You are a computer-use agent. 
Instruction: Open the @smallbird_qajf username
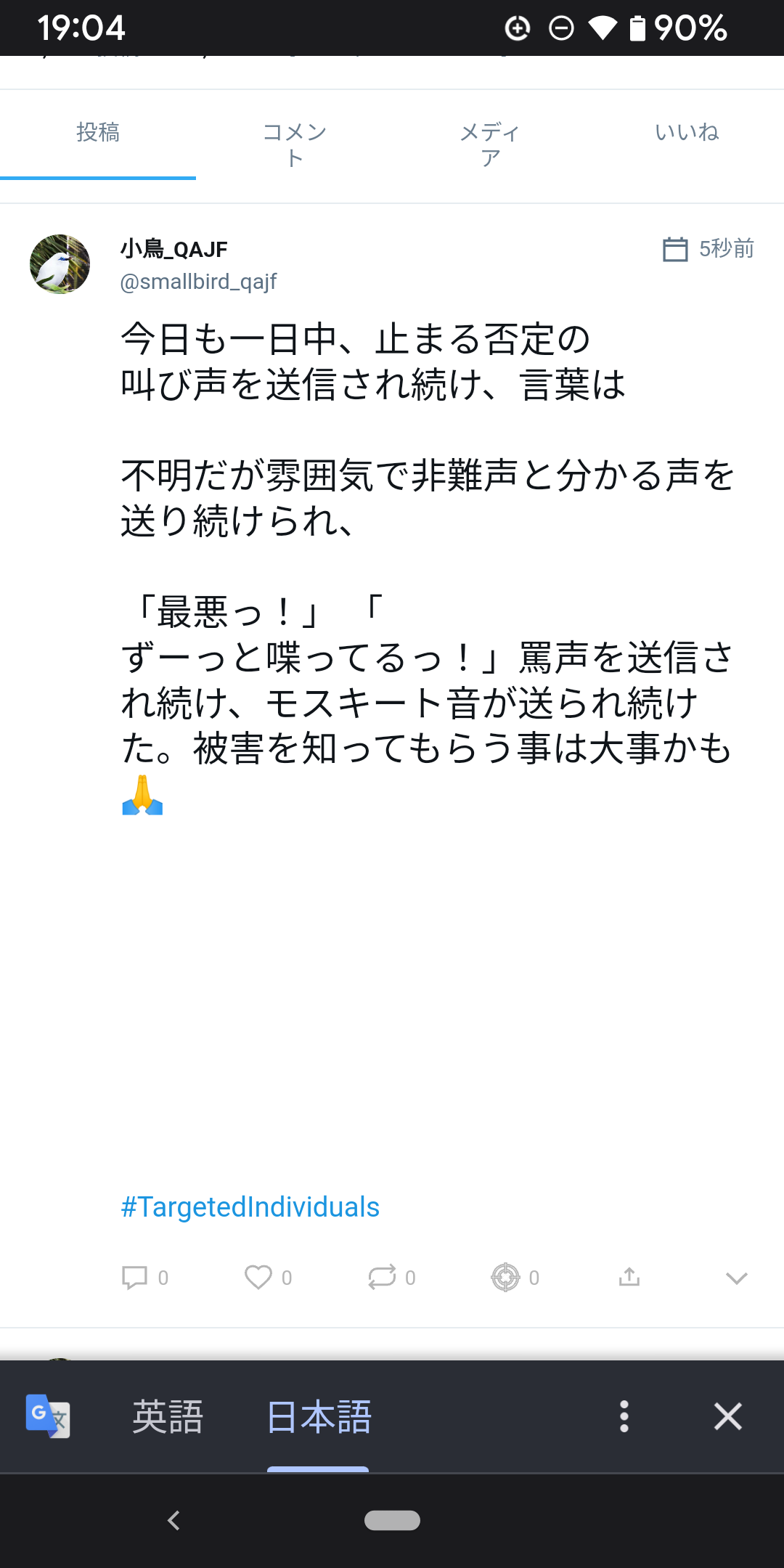click(198, 282)
